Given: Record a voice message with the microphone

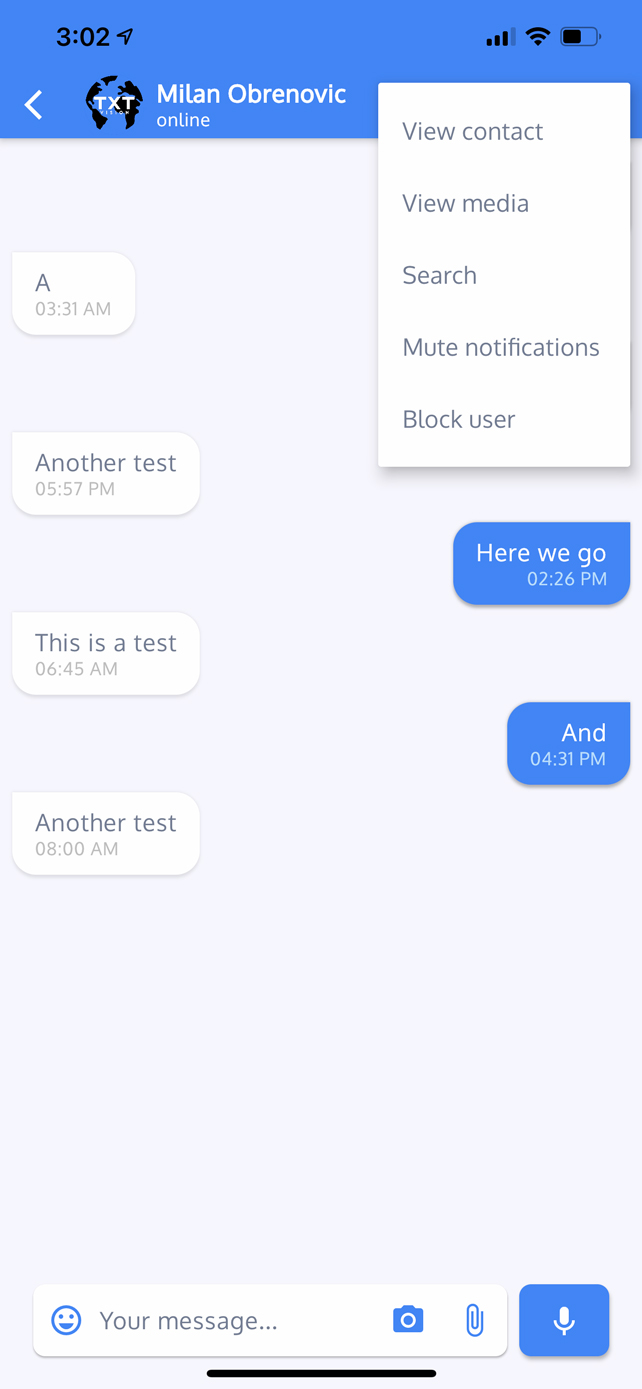Looking at the screenshot, I should (564, 1320).
